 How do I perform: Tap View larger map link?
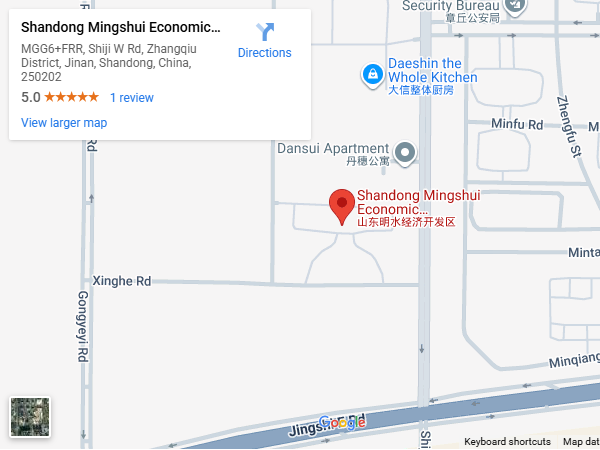click(64, 123)
